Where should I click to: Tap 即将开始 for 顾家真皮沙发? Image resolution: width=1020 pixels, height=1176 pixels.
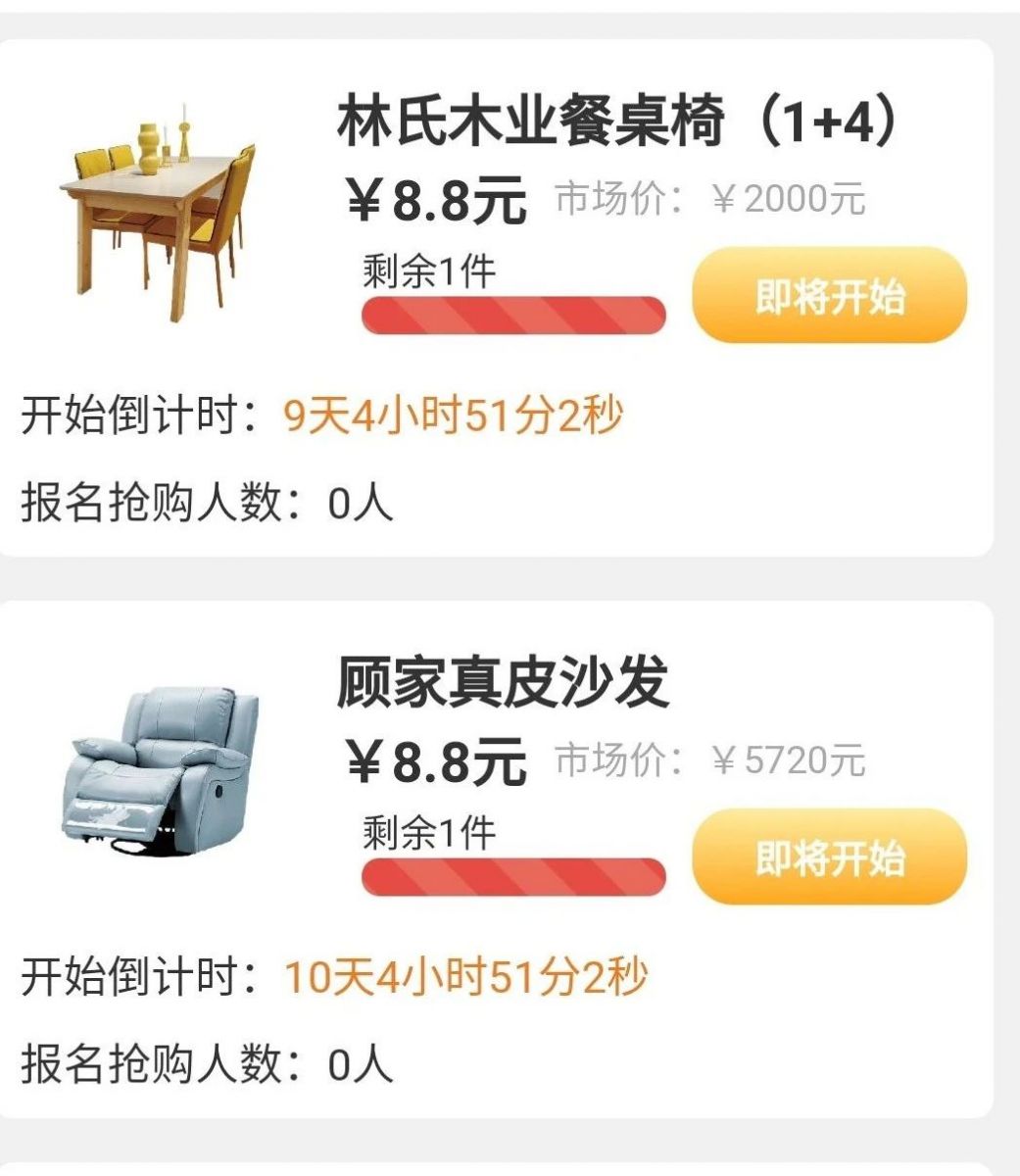[829, 857]
